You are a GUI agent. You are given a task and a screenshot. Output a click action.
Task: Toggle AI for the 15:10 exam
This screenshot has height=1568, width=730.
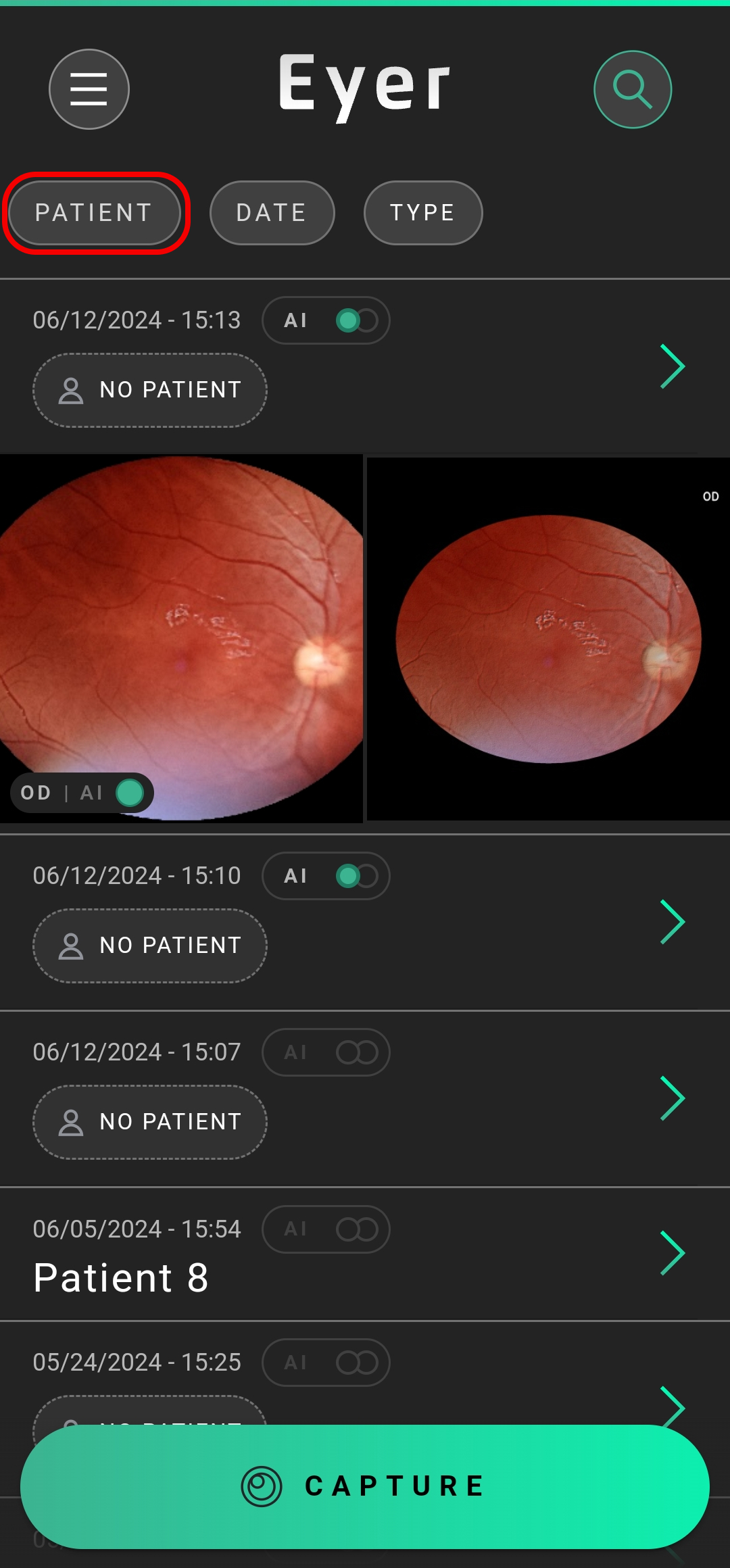tap(326, 876)
